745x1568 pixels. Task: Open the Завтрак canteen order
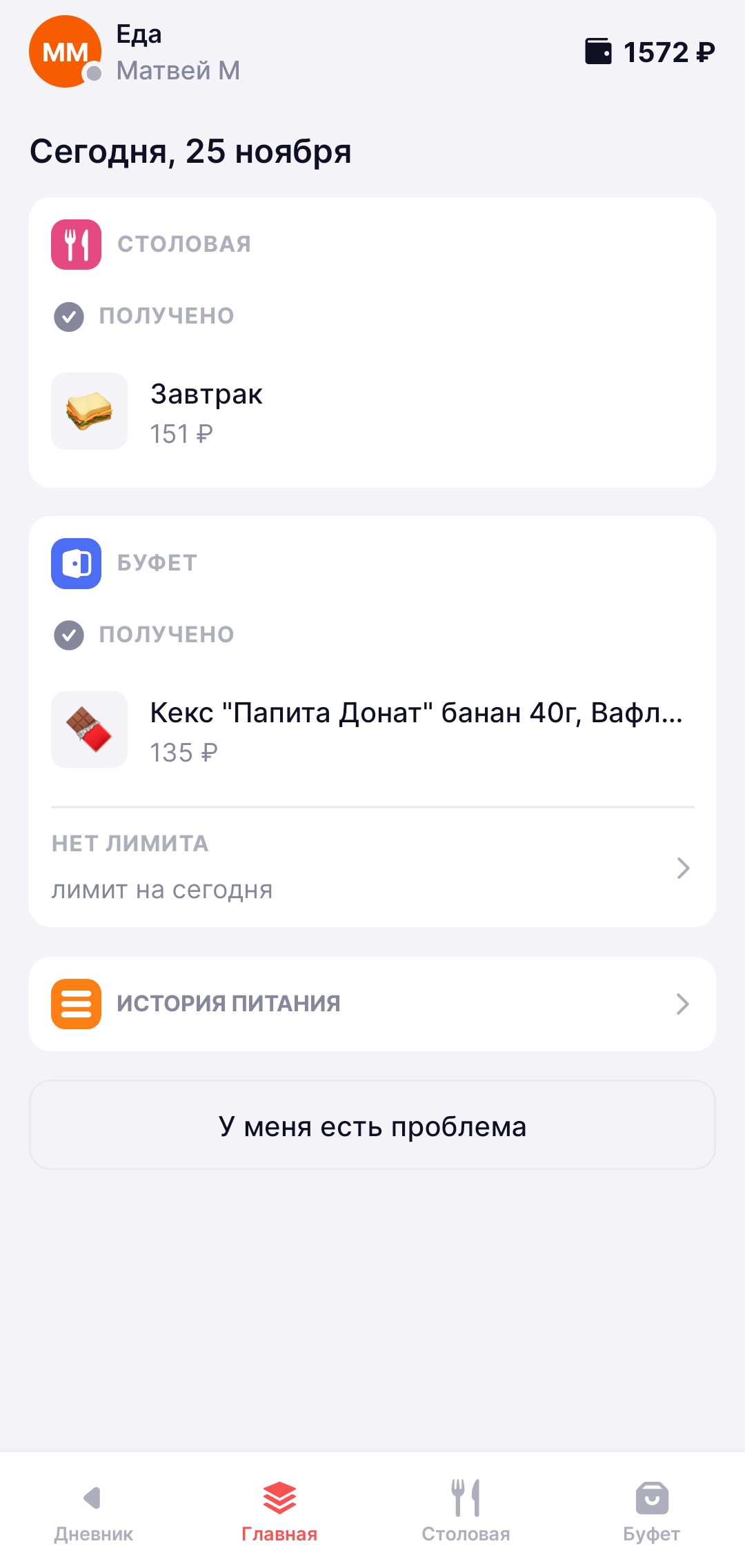(372, 412)
